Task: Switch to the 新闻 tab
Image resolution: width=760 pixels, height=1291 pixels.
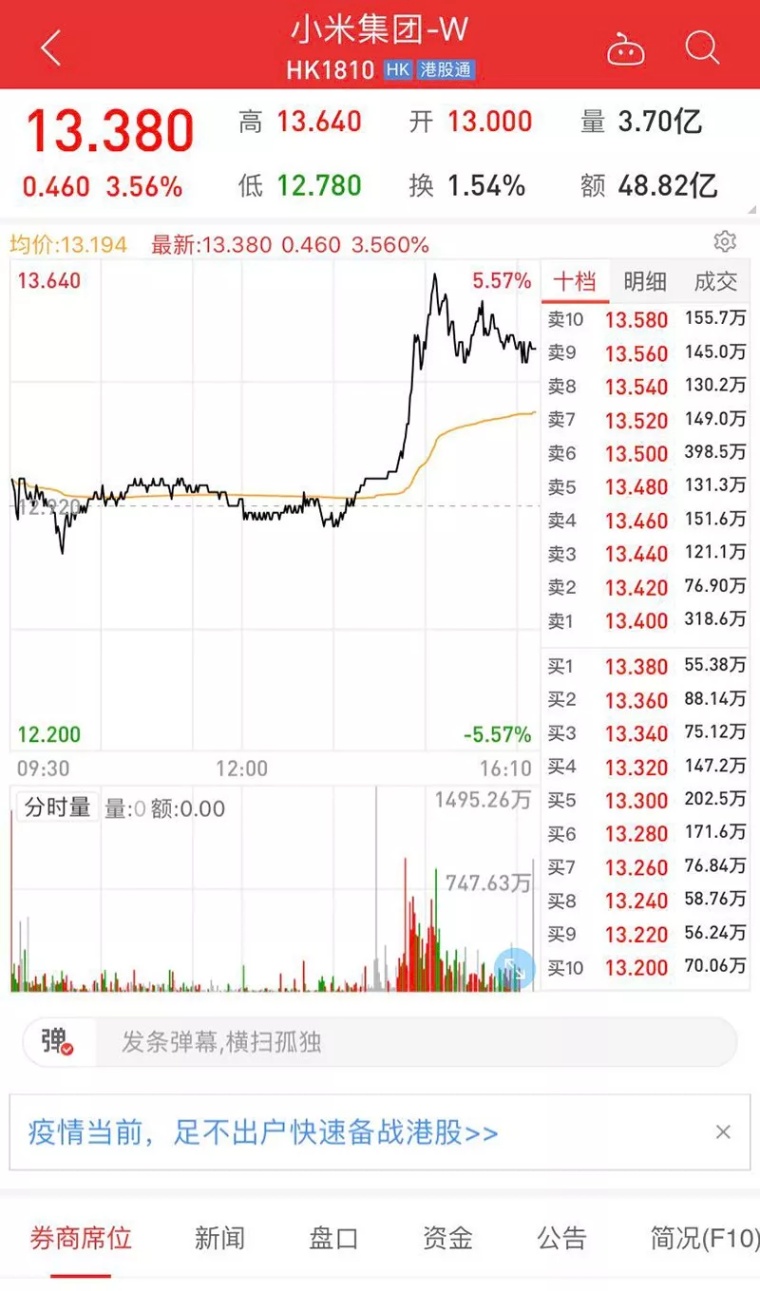Action: coord(219,1239)
